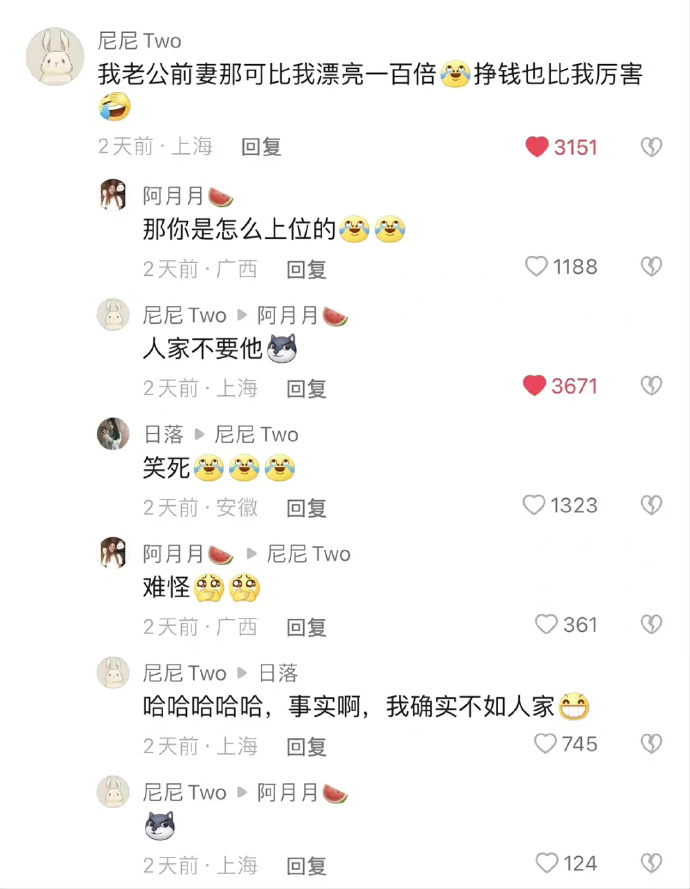Like 日落's comment 笑死

pyautogui.click(x=535, y=505)
